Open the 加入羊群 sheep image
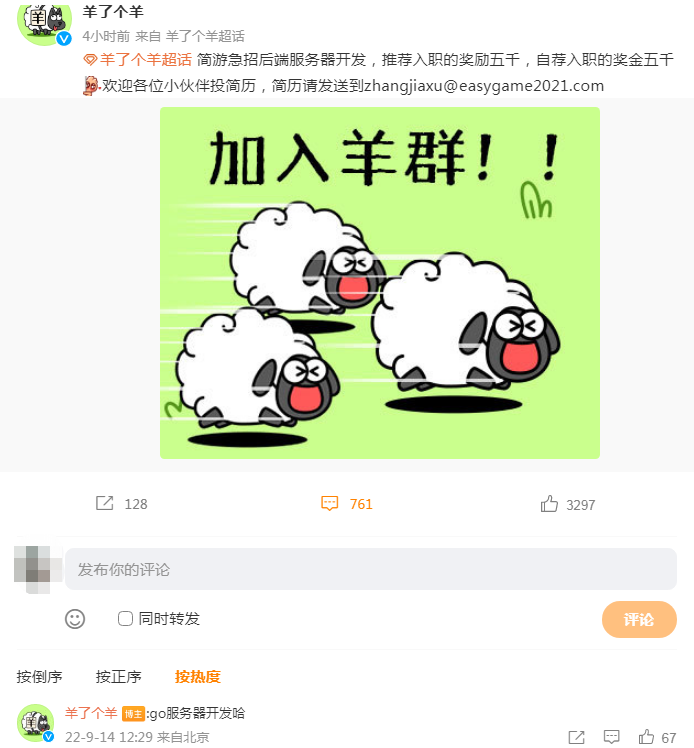Image resolution: width=694 pixels, height=748 pixels. click(379, 283)
